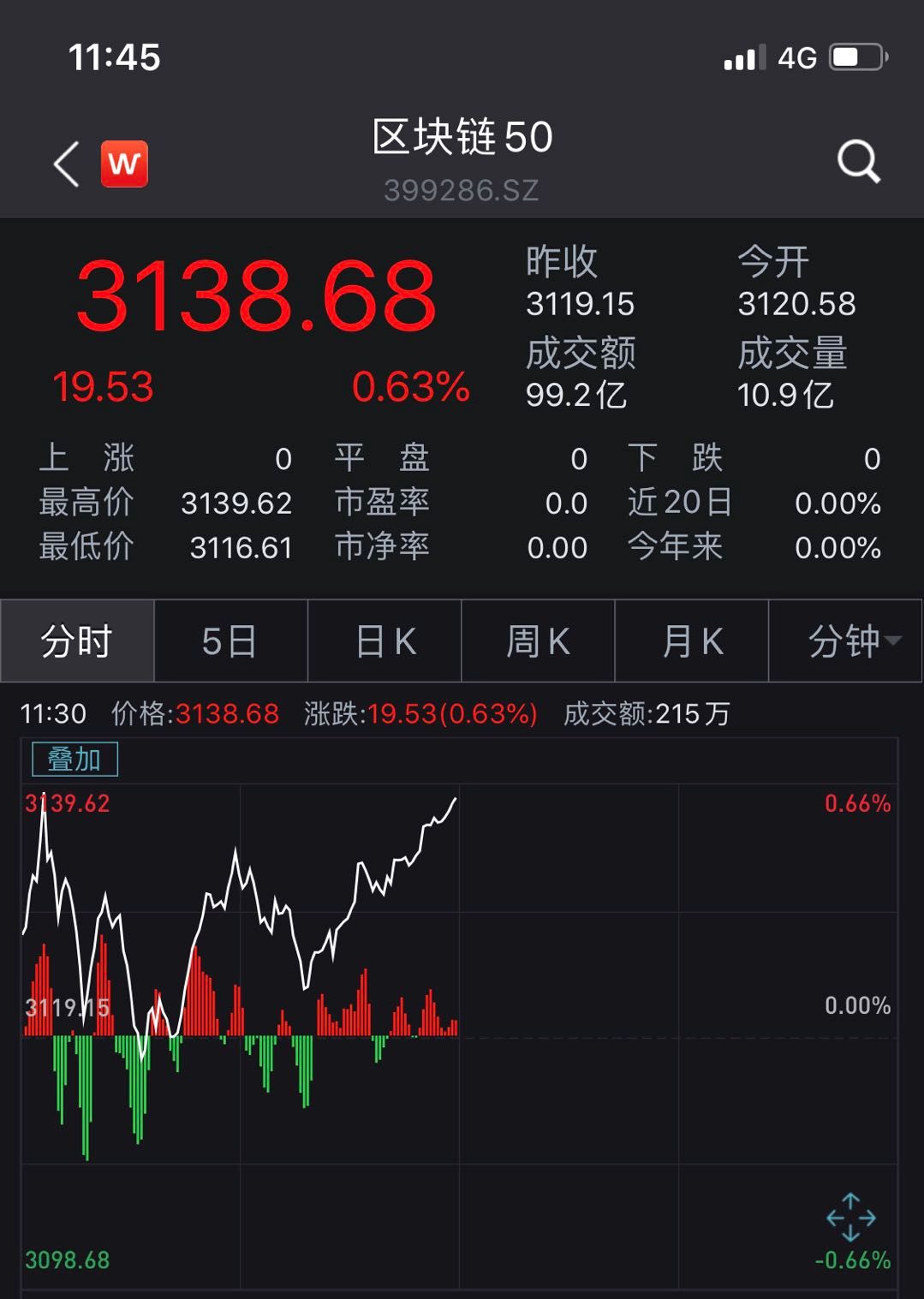Switch to the 5日 five-day tab
The height and width of the screenshot is (1299, 924).
coord(231,641)
